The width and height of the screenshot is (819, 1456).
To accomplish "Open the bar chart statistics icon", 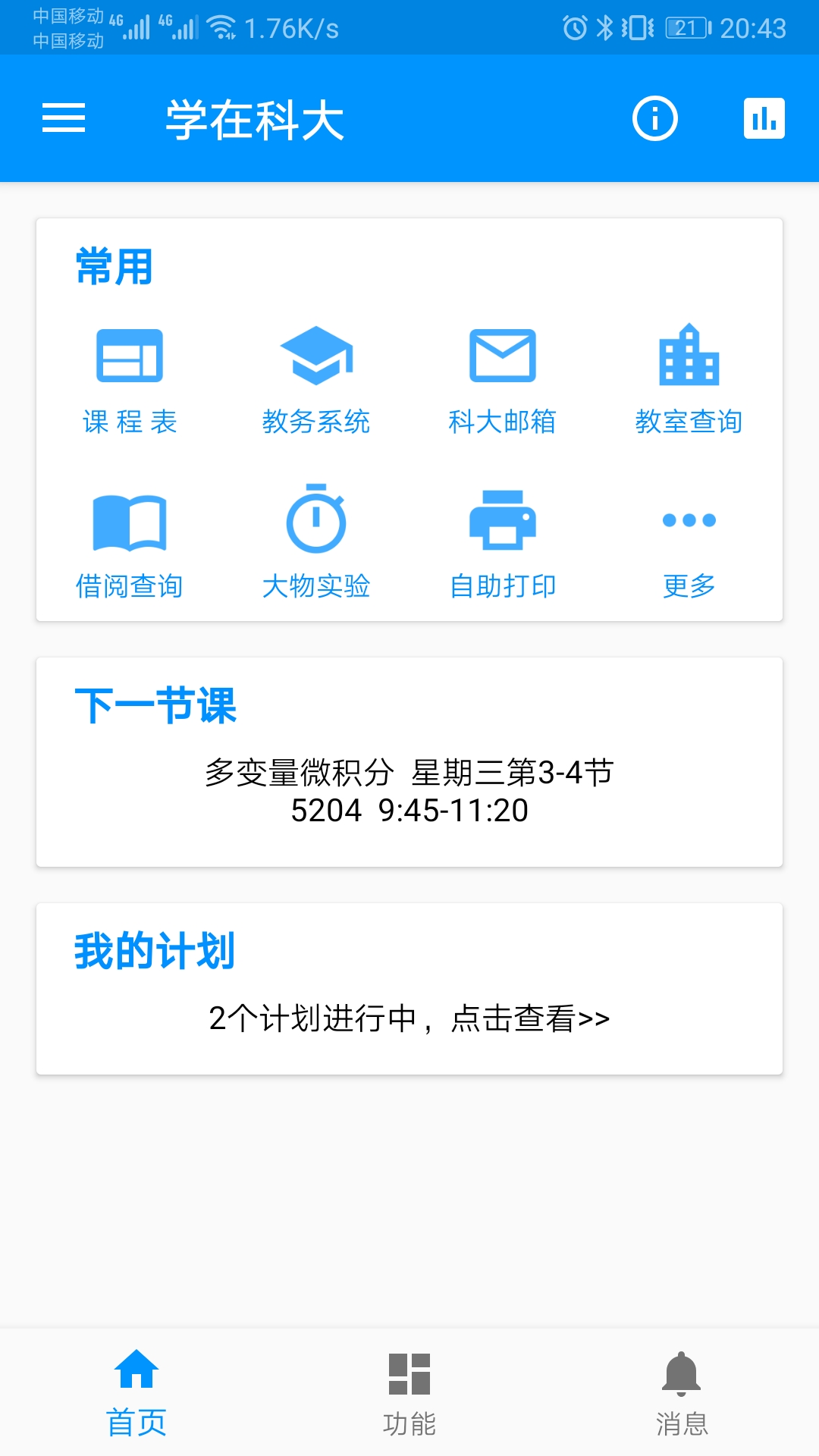I will click(x=764, y=118).
